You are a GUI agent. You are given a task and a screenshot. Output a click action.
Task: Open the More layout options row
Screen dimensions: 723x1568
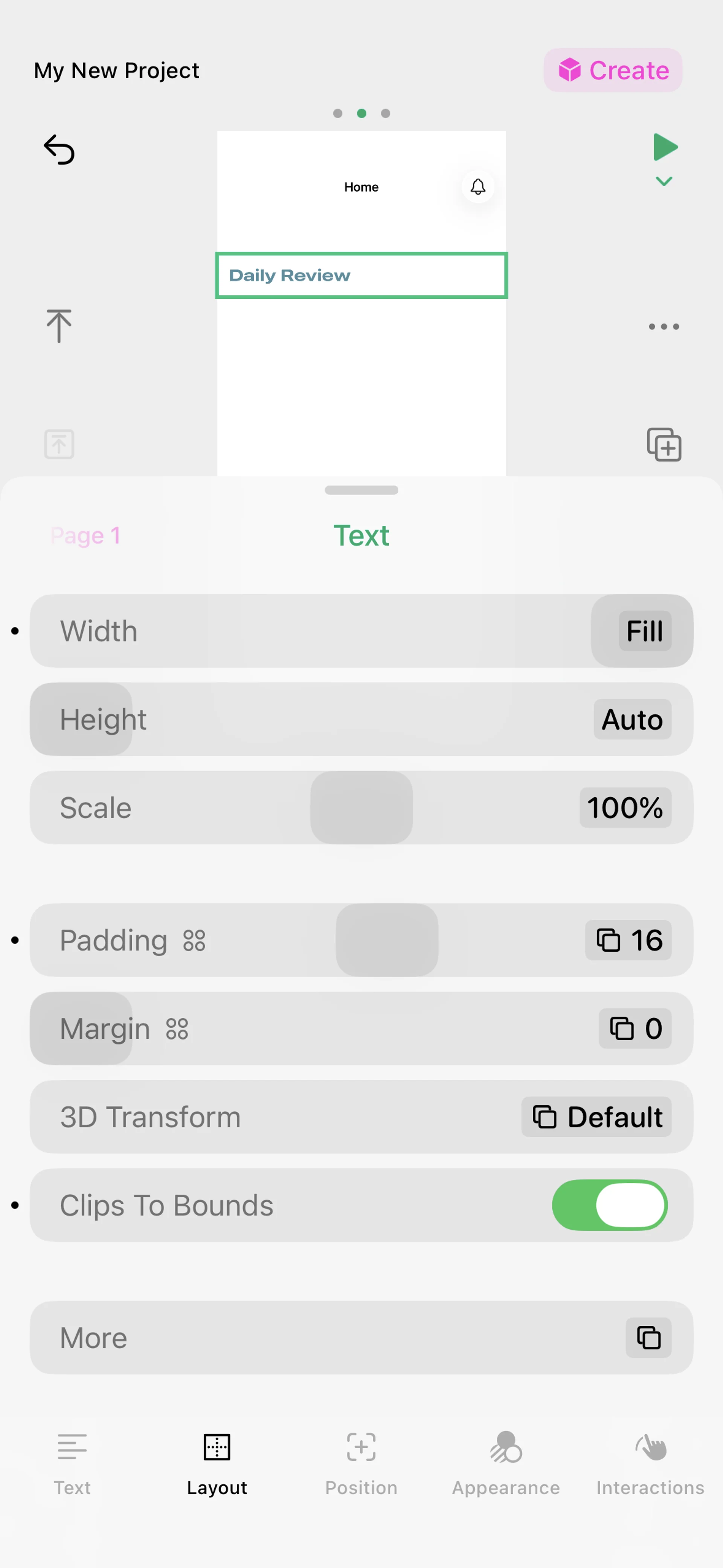361,1337
